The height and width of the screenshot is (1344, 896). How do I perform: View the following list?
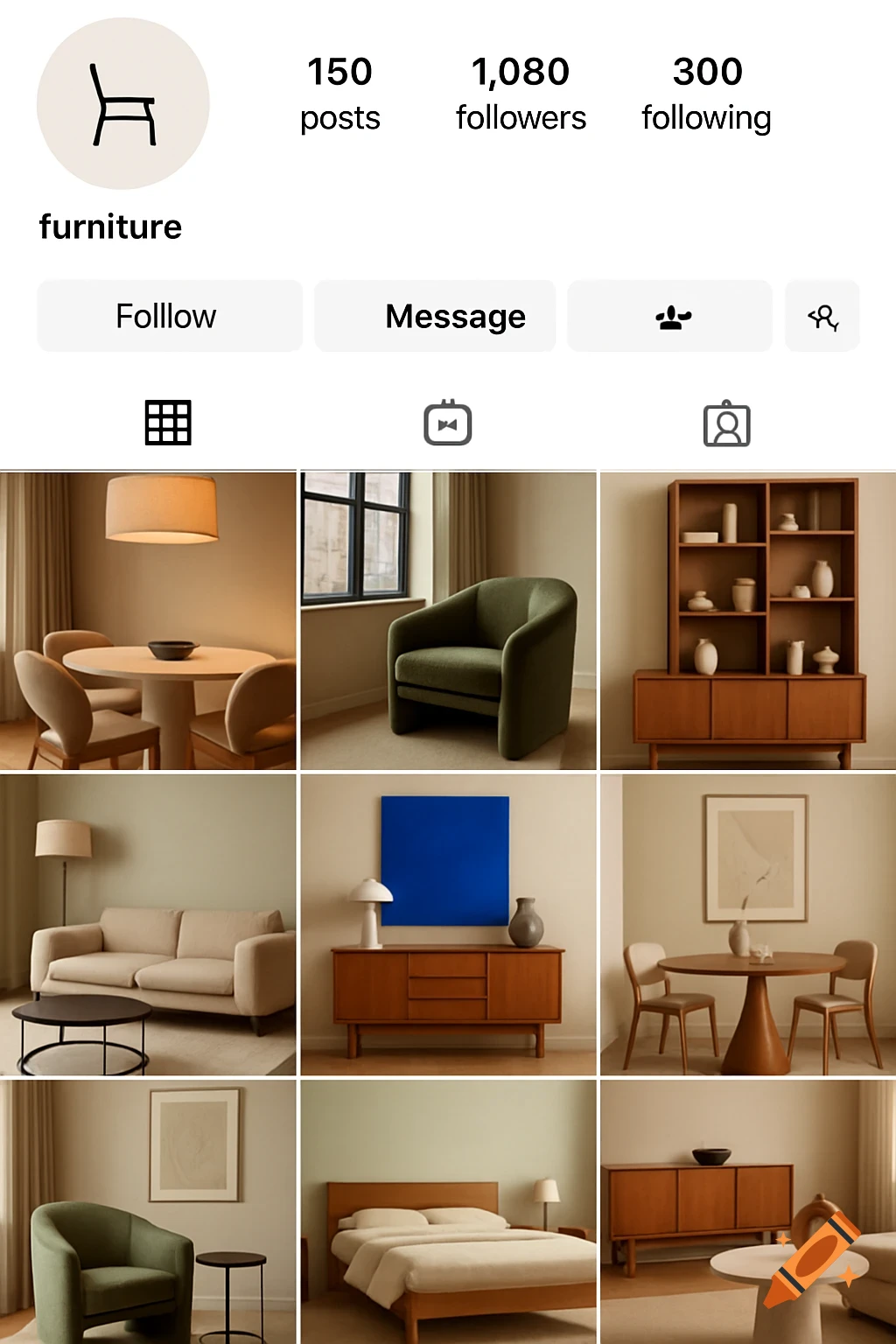coord(706,92)
